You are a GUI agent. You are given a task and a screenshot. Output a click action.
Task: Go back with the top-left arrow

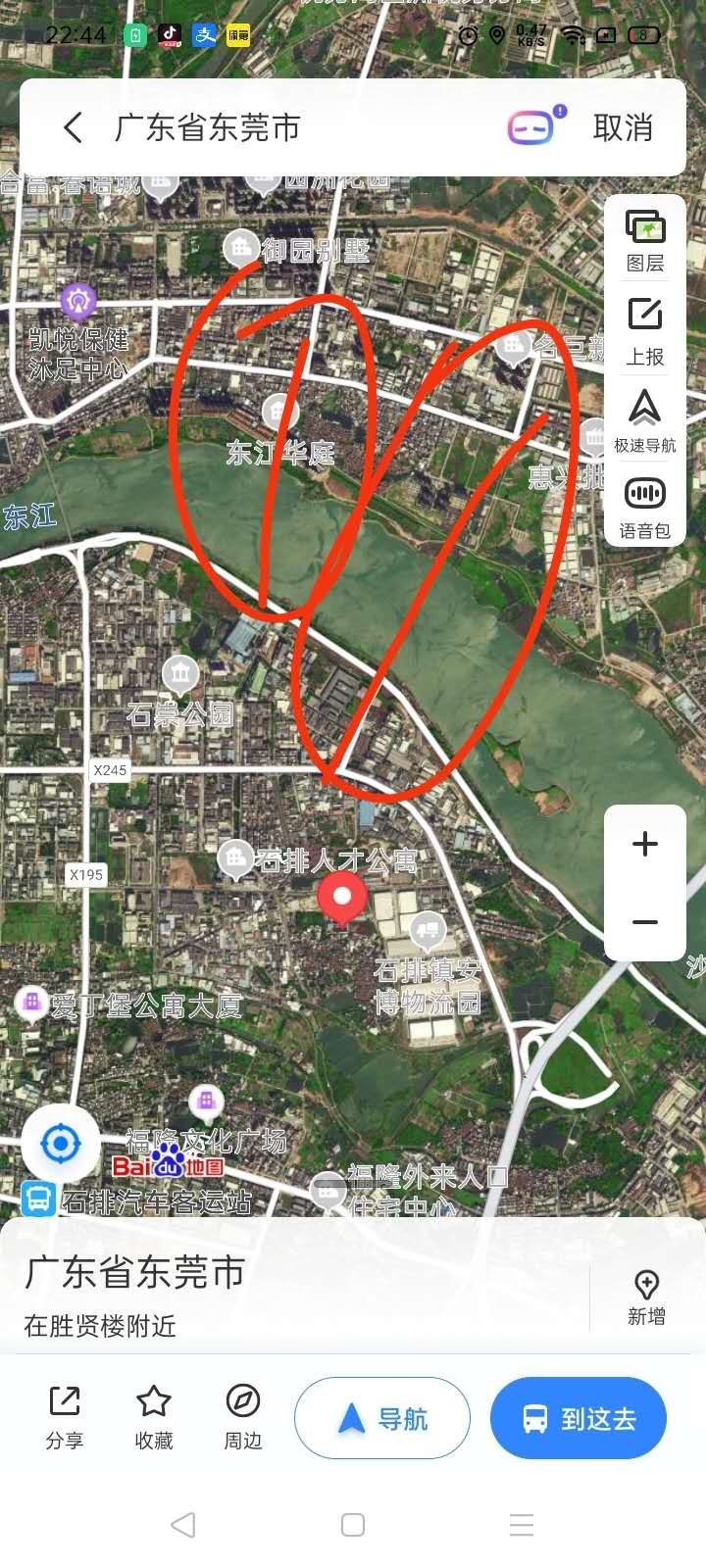[x=73, y=128]
